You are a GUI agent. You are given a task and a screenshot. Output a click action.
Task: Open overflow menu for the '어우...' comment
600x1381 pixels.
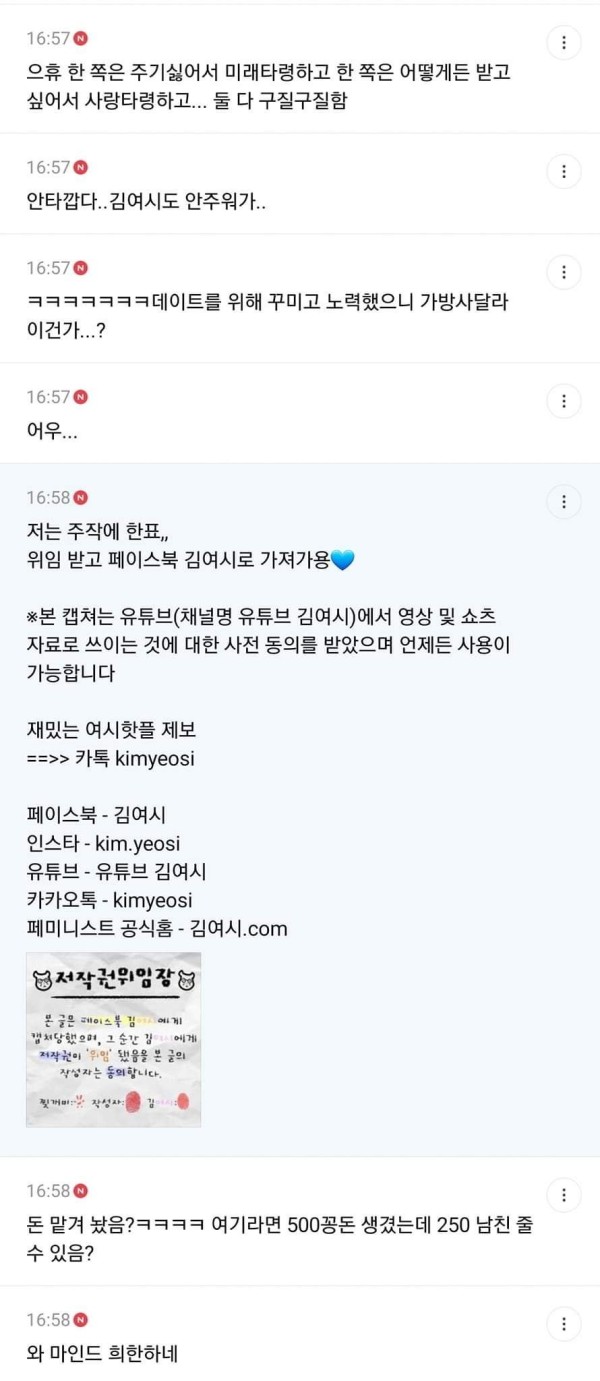click(564, 401)
